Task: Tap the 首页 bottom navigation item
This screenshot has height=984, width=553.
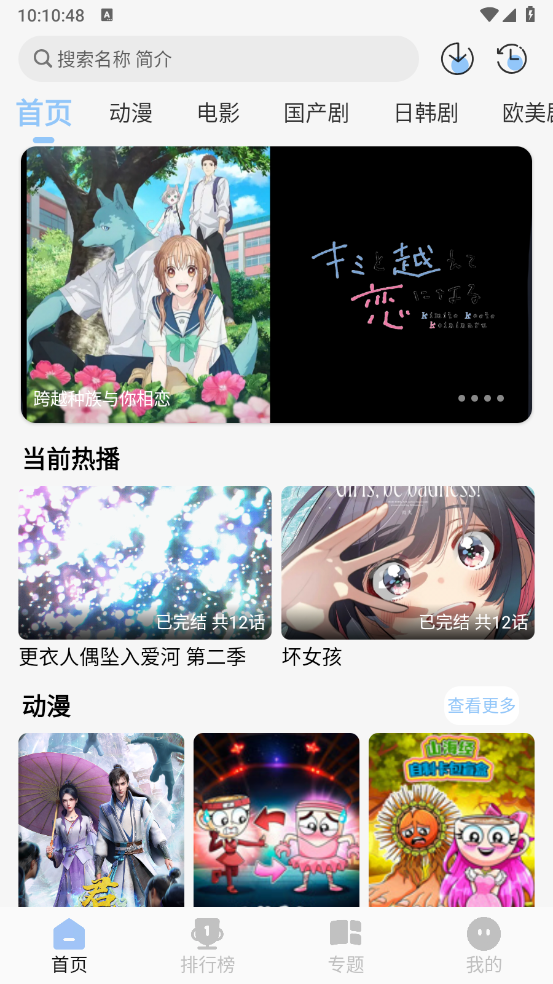Action: pos(69,945)
